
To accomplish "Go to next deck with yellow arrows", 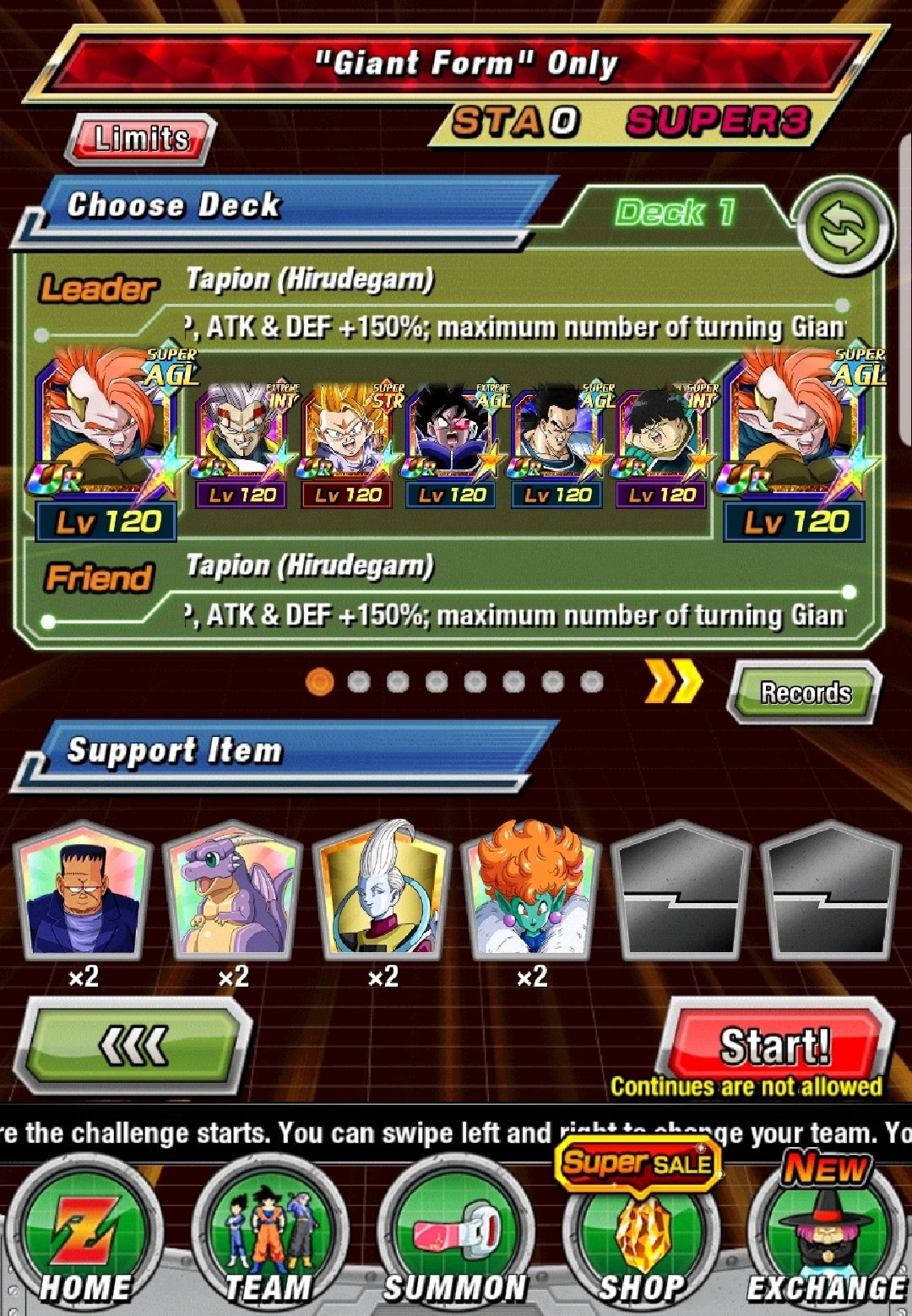I will pyautogui.click(x=672, y=681).
